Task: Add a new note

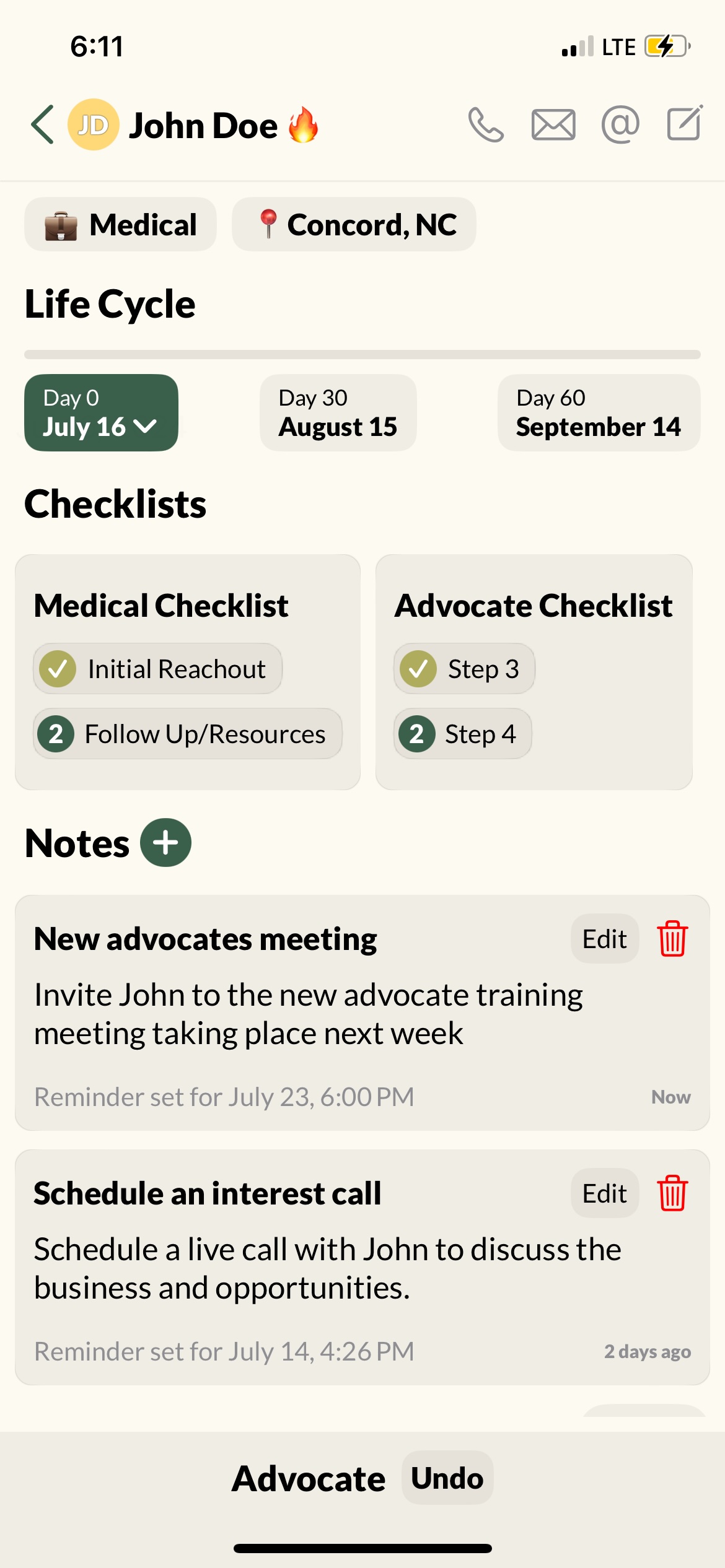Action: coord(165,843)
